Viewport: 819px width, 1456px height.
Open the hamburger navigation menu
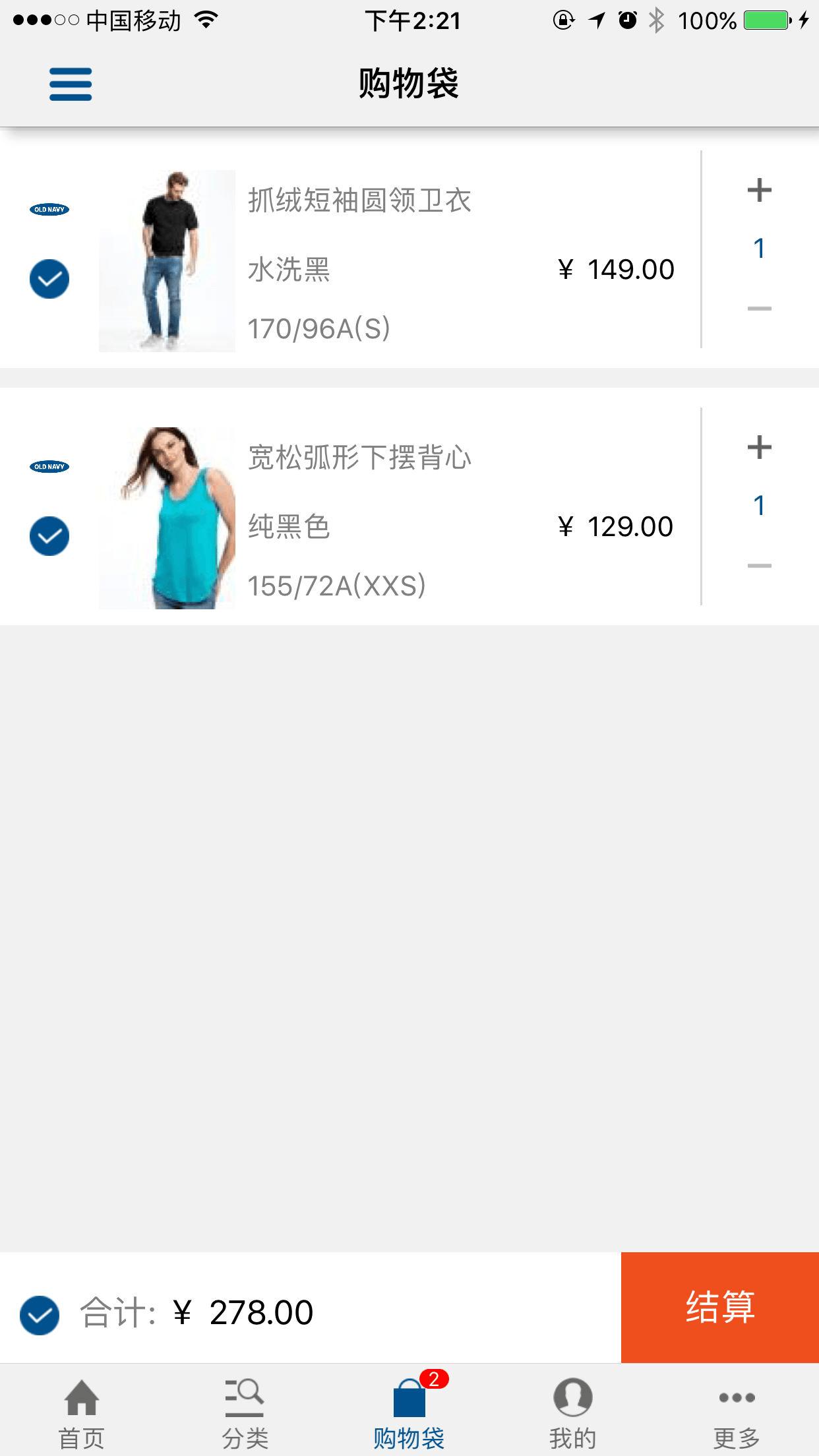[x=70, y=83]
